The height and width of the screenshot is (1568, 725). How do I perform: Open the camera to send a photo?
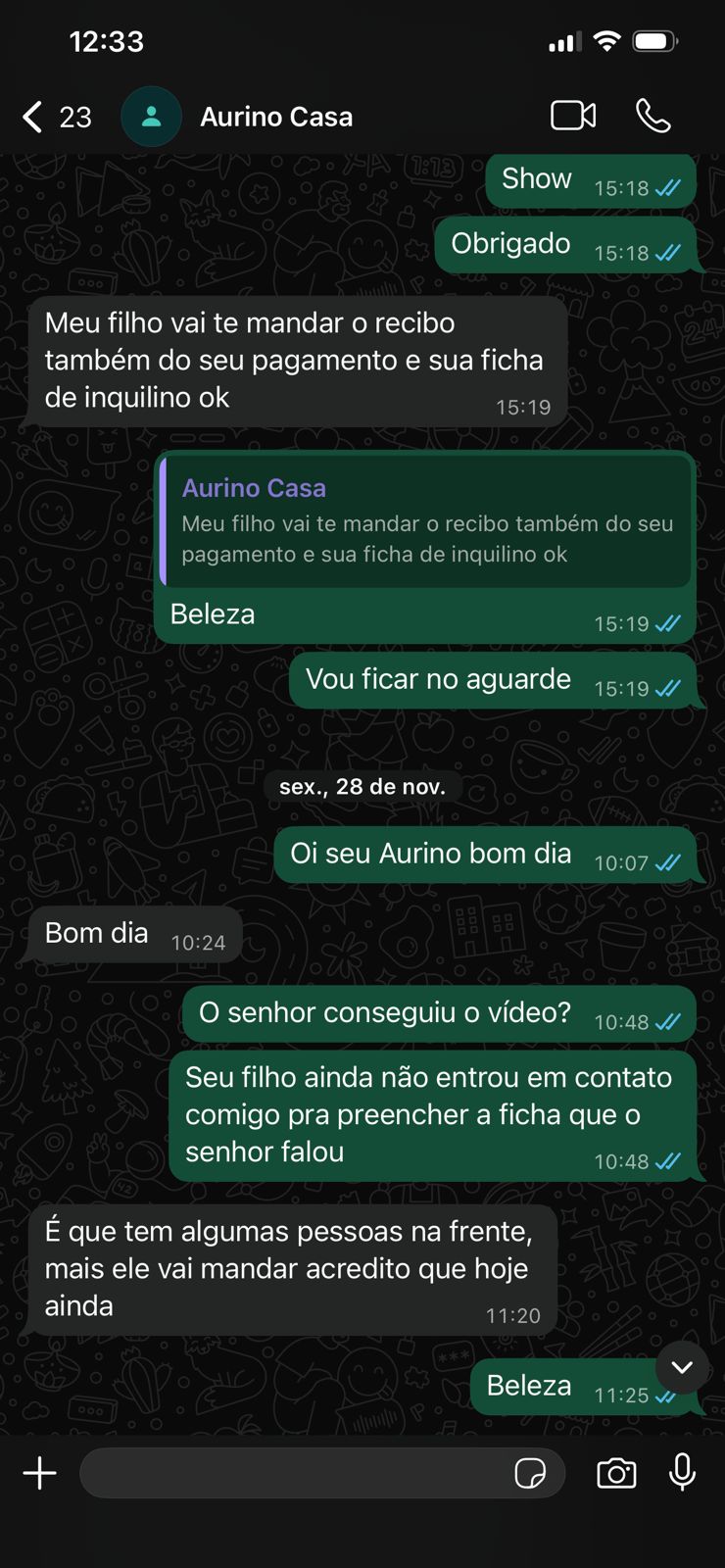tap(616, 1473)
